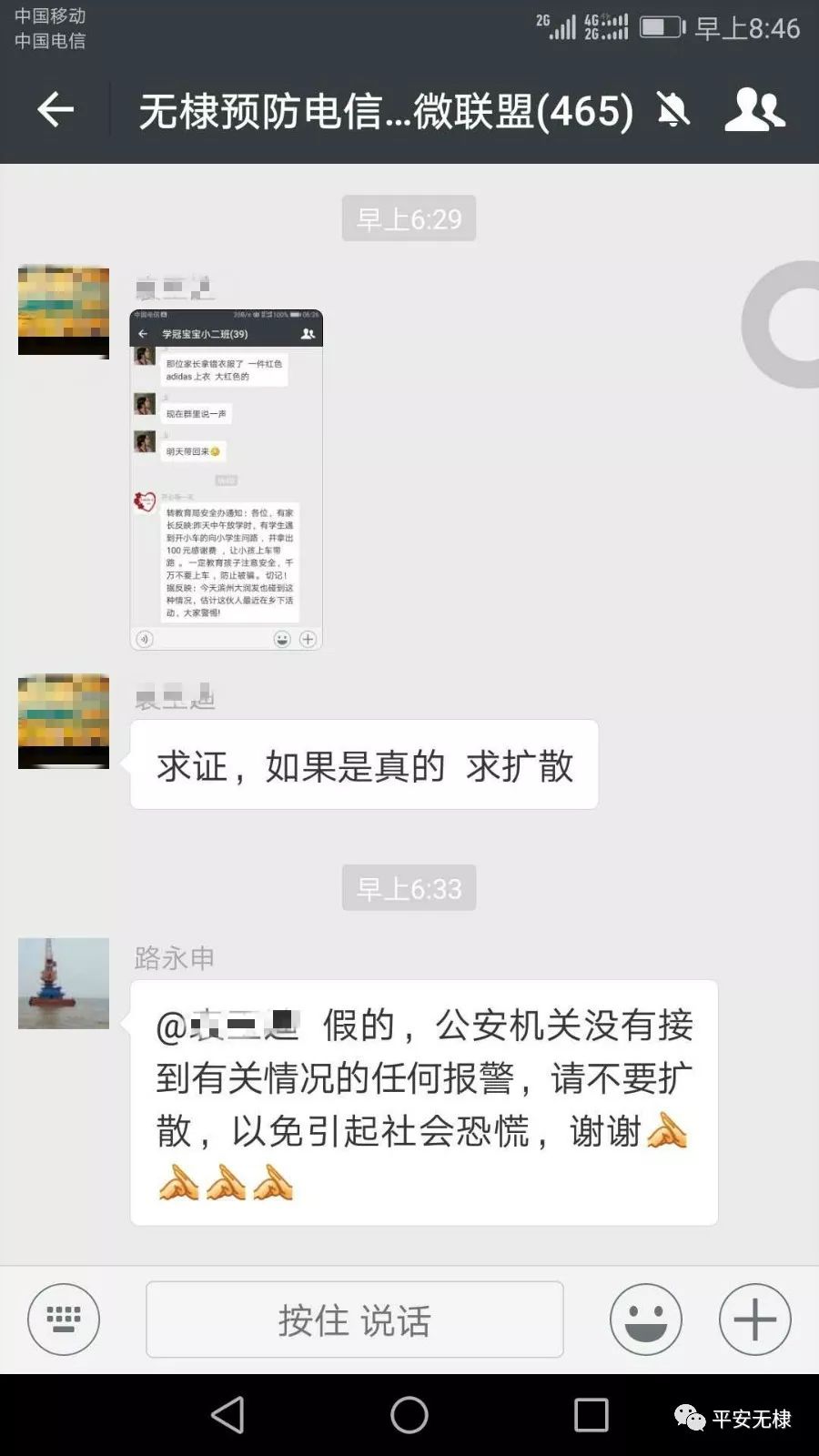Open the plus attachments menu
Image resolution: width=819 pixels, height=1456 pixels.
(754, 1319)
